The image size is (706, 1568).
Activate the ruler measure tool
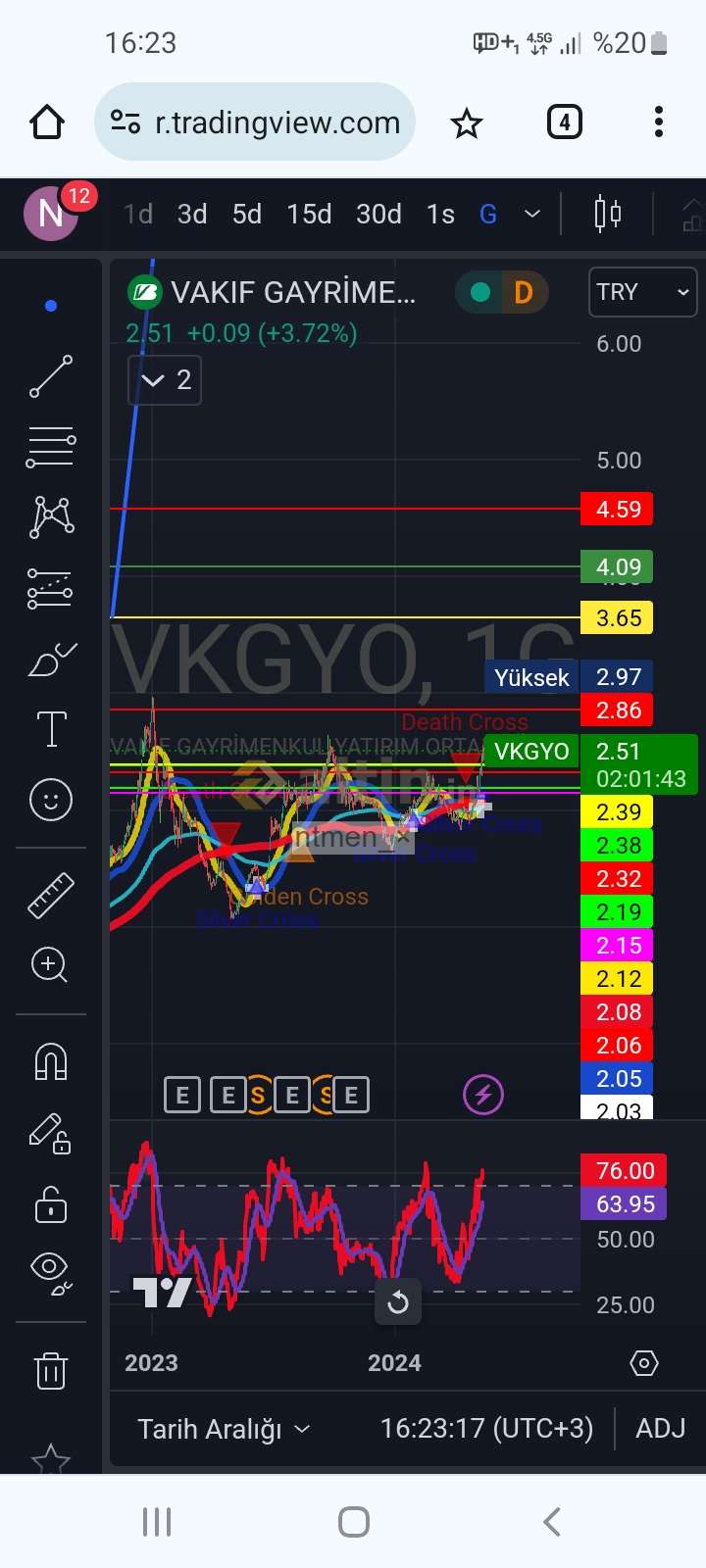tap(51, 895)
